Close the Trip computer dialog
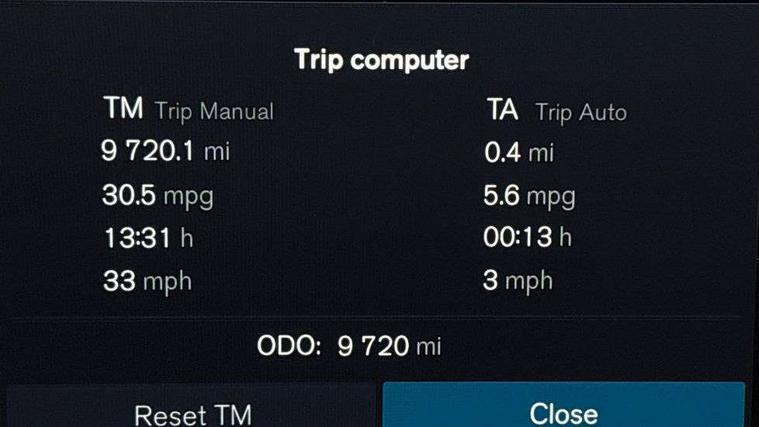Screen dimensions: 759x427 tap(563, 408)
